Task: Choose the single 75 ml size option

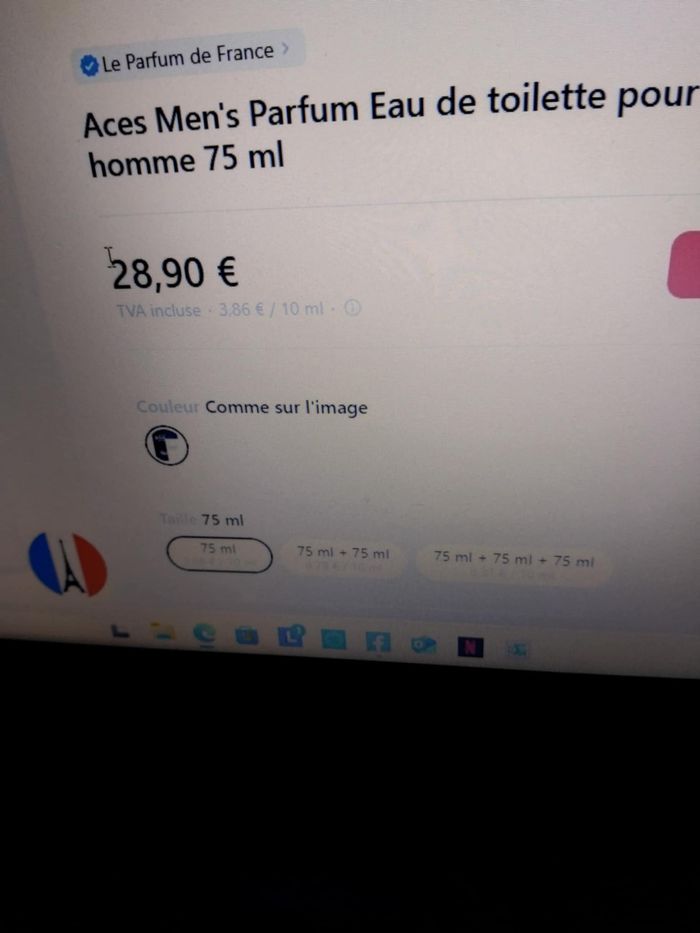Action: [x=219, y=554]
